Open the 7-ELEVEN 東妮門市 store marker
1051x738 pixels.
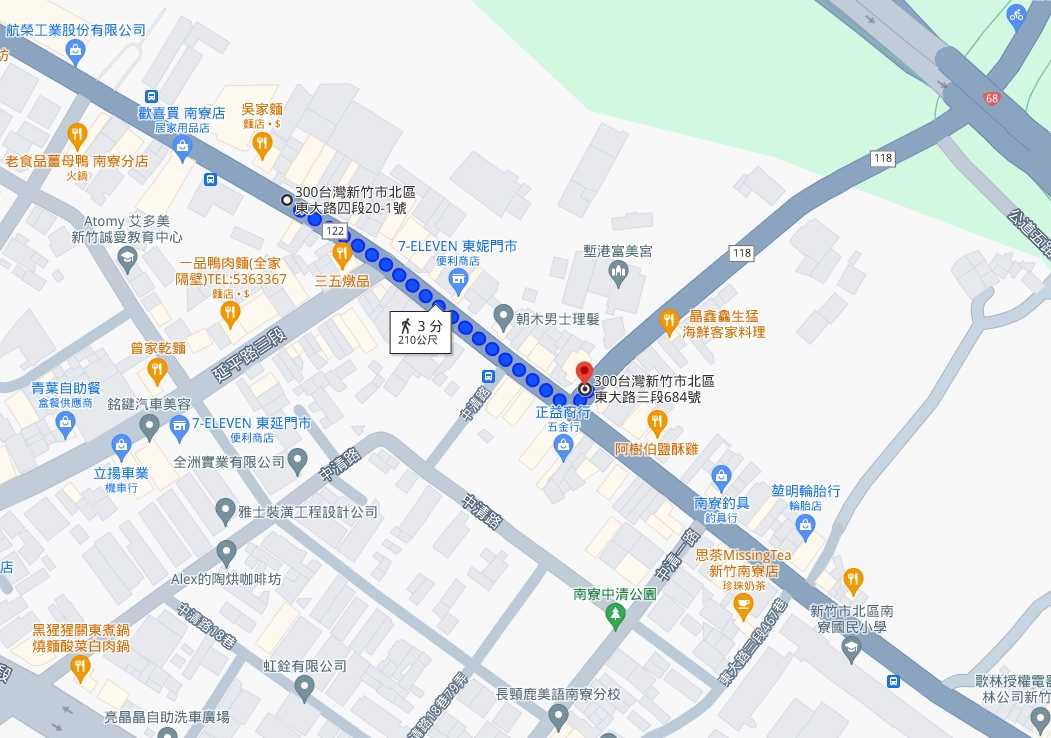[459, 277]
